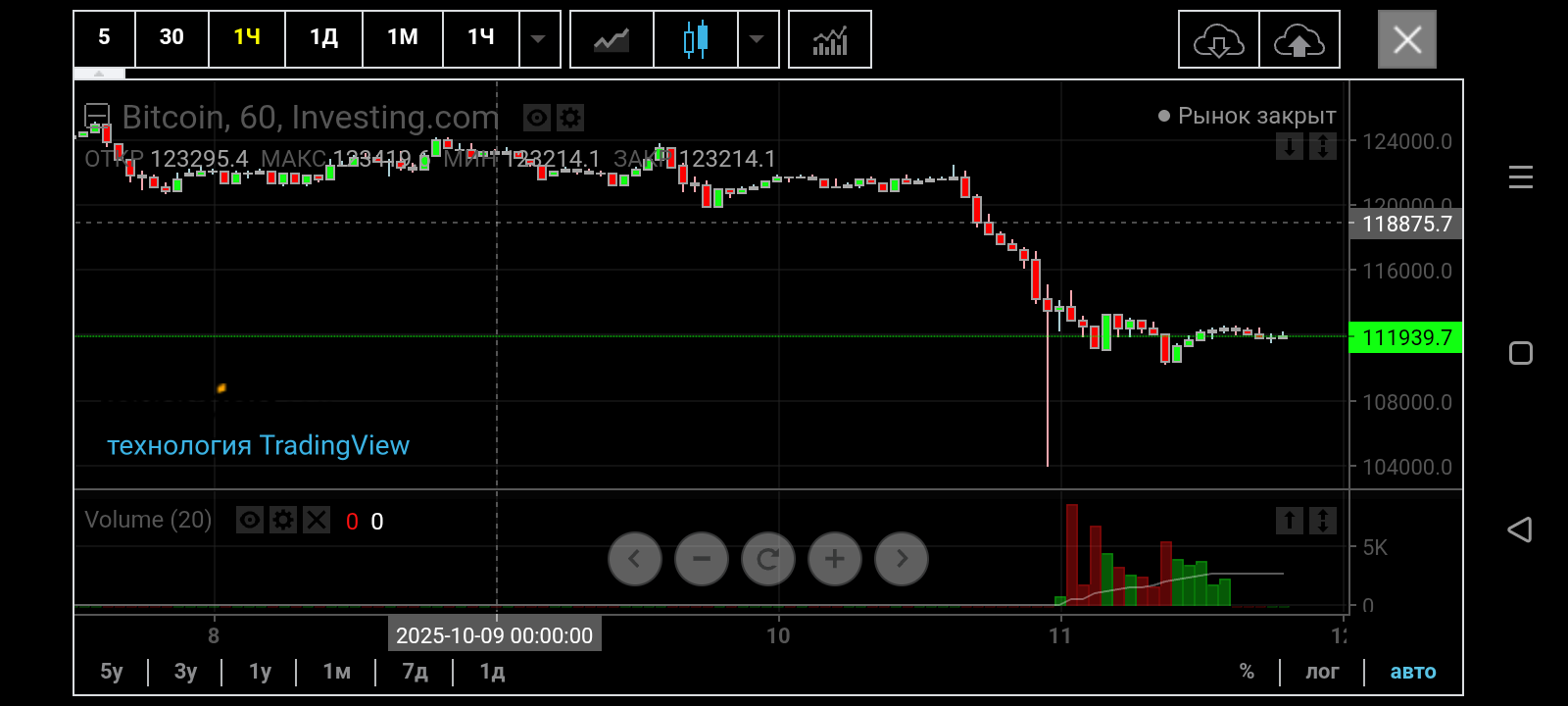
Task: Set the range to 1м
Action: [x=336, y=672]
